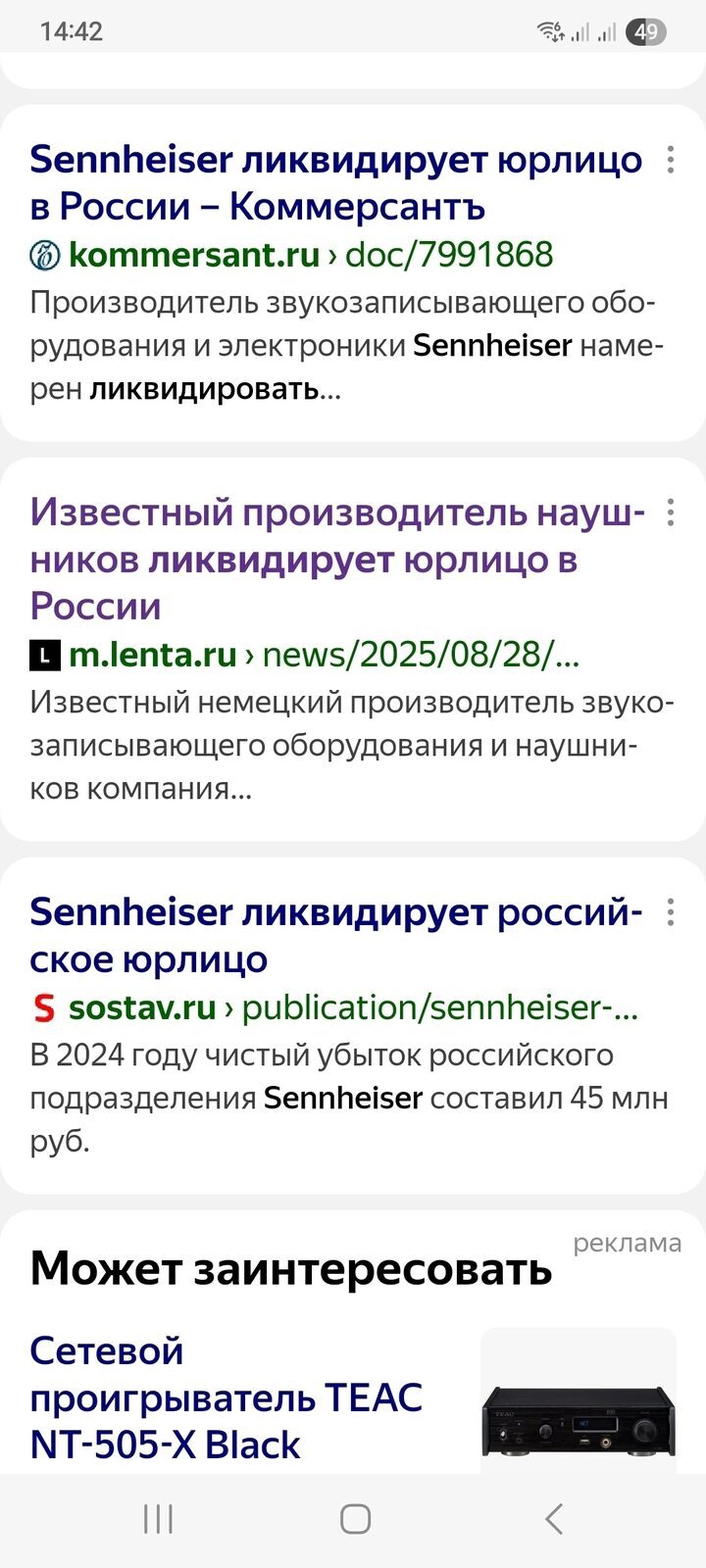Visit the sostav.ru site link
706x1568 pixels.
142,1007
